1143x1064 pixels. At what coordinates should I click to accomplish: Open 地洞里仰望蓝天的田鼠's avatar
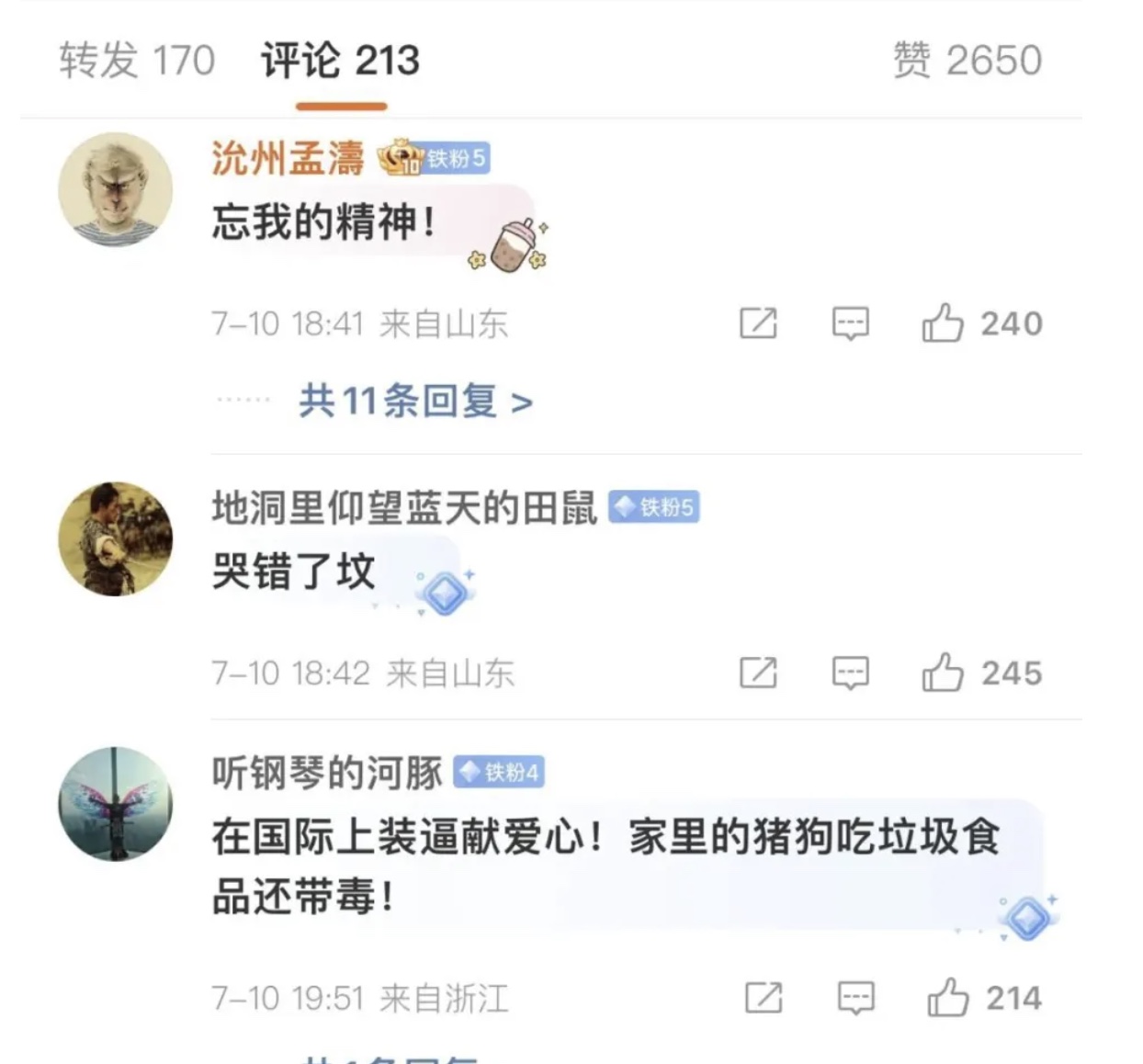pyautogui.click(x=115, y=539)
